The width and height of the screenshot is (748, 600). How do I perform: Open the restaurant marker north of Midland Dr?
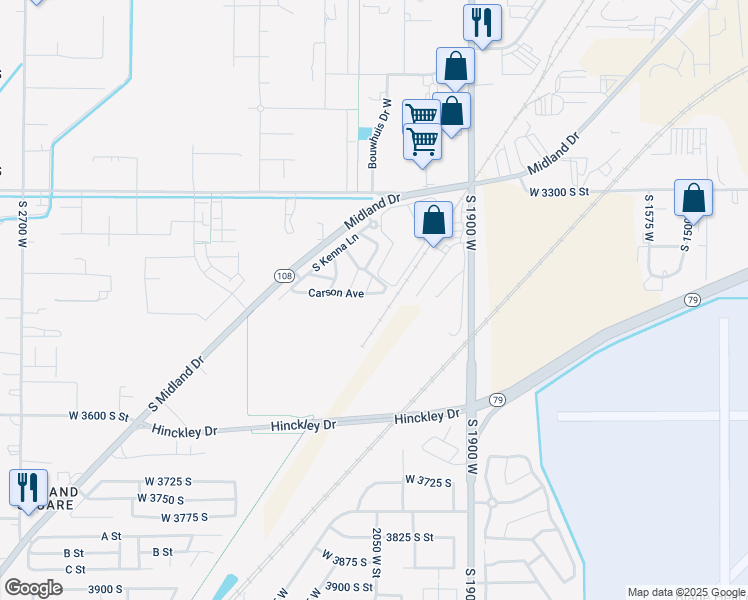point(483,23)
